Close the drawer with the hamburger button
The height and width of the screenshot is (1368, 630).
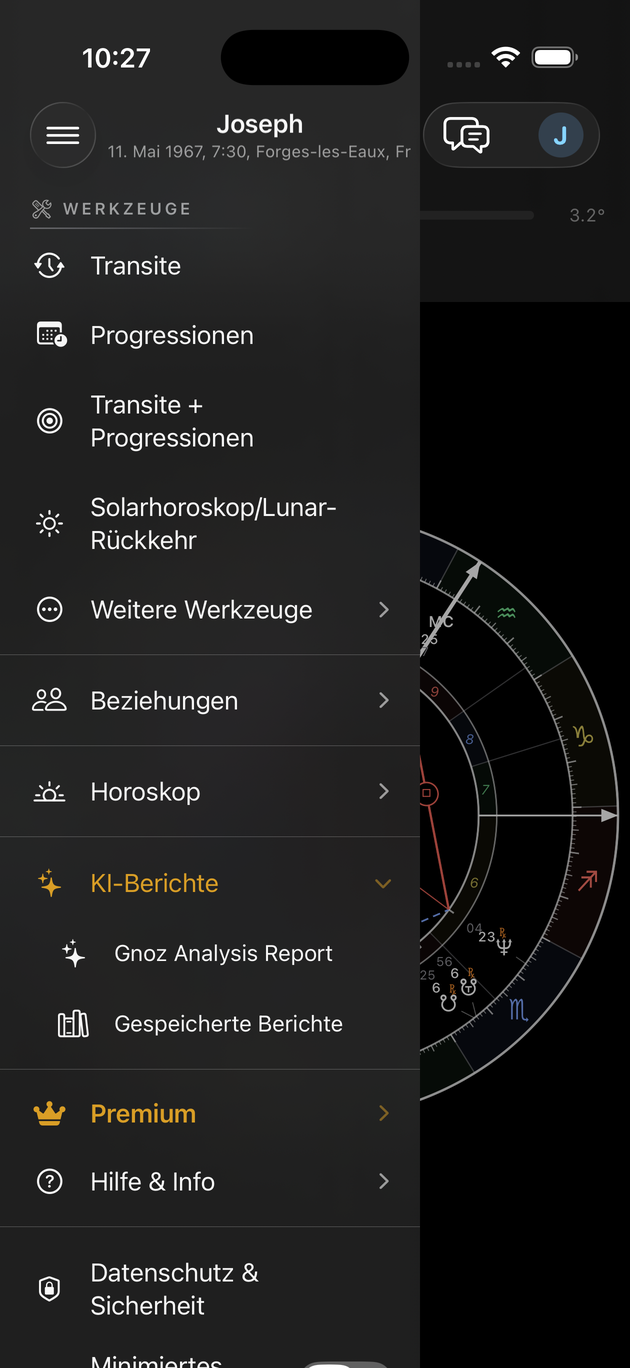[x=63, y=135]
